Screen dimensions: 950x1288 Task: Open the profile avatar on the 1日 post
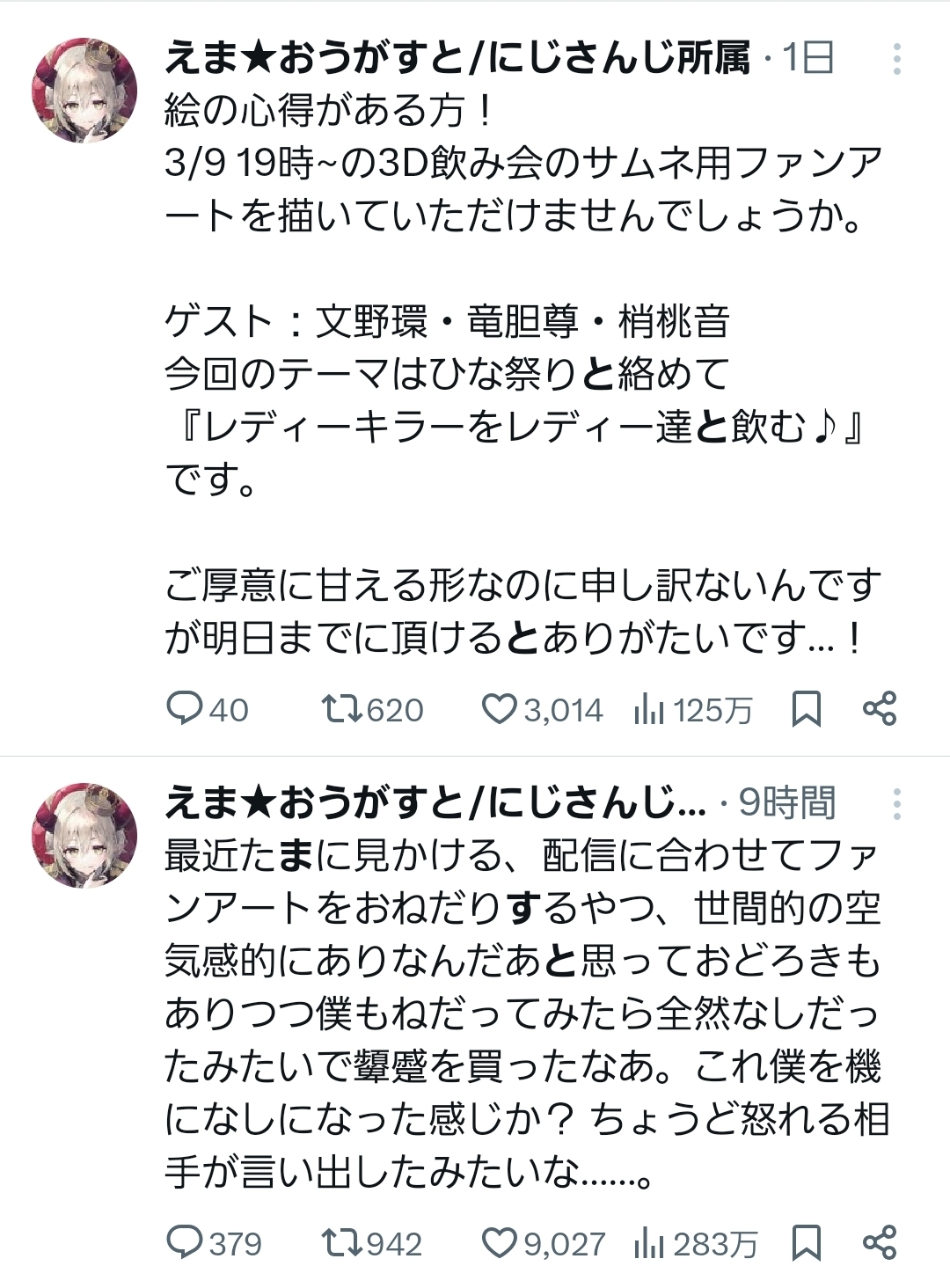click(84, 90)
